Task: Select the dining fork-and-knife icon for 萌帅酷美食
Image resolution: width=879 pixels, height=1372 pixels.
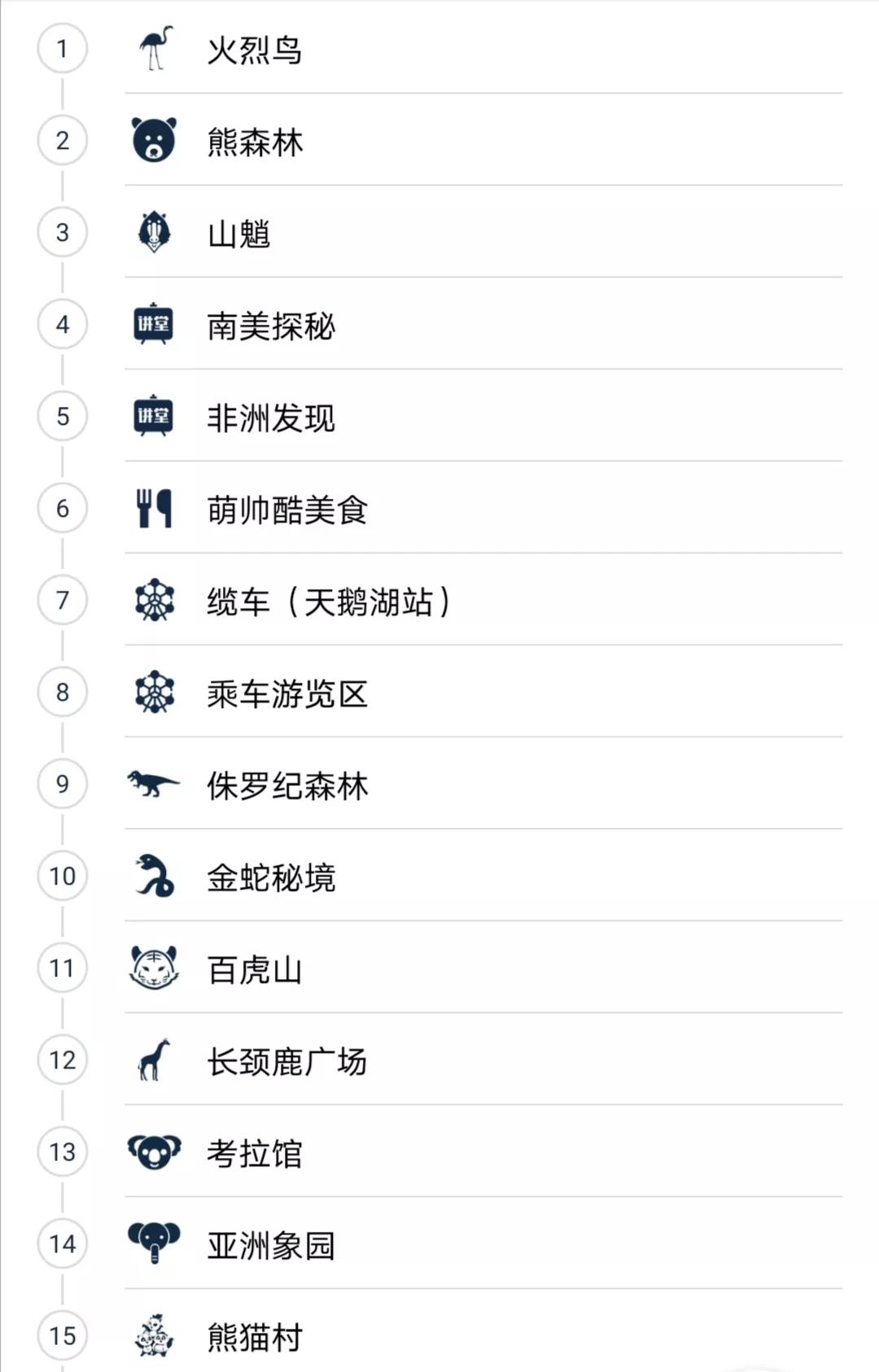Action: coord(155,509)
